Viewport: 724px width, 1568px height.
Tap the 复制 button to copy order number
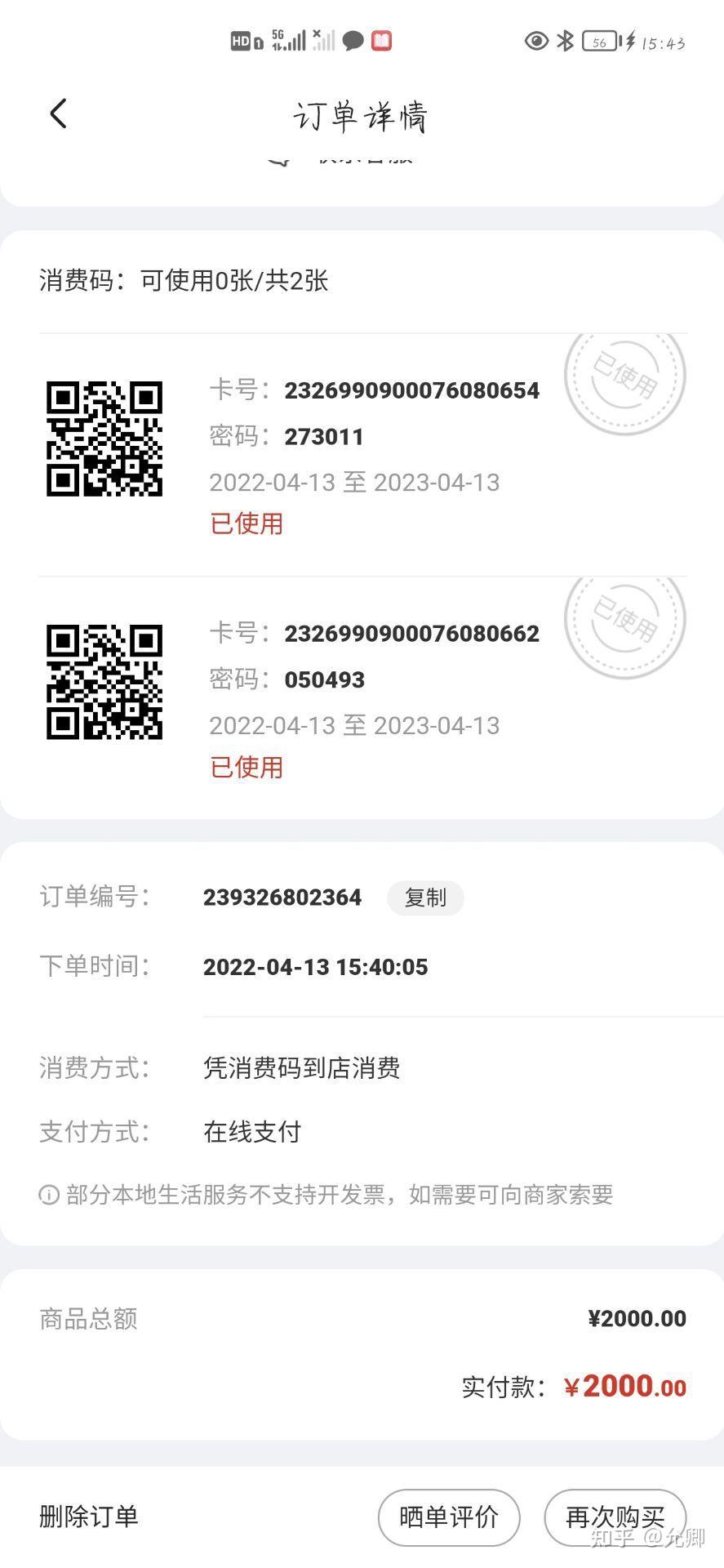coord(425,898)
